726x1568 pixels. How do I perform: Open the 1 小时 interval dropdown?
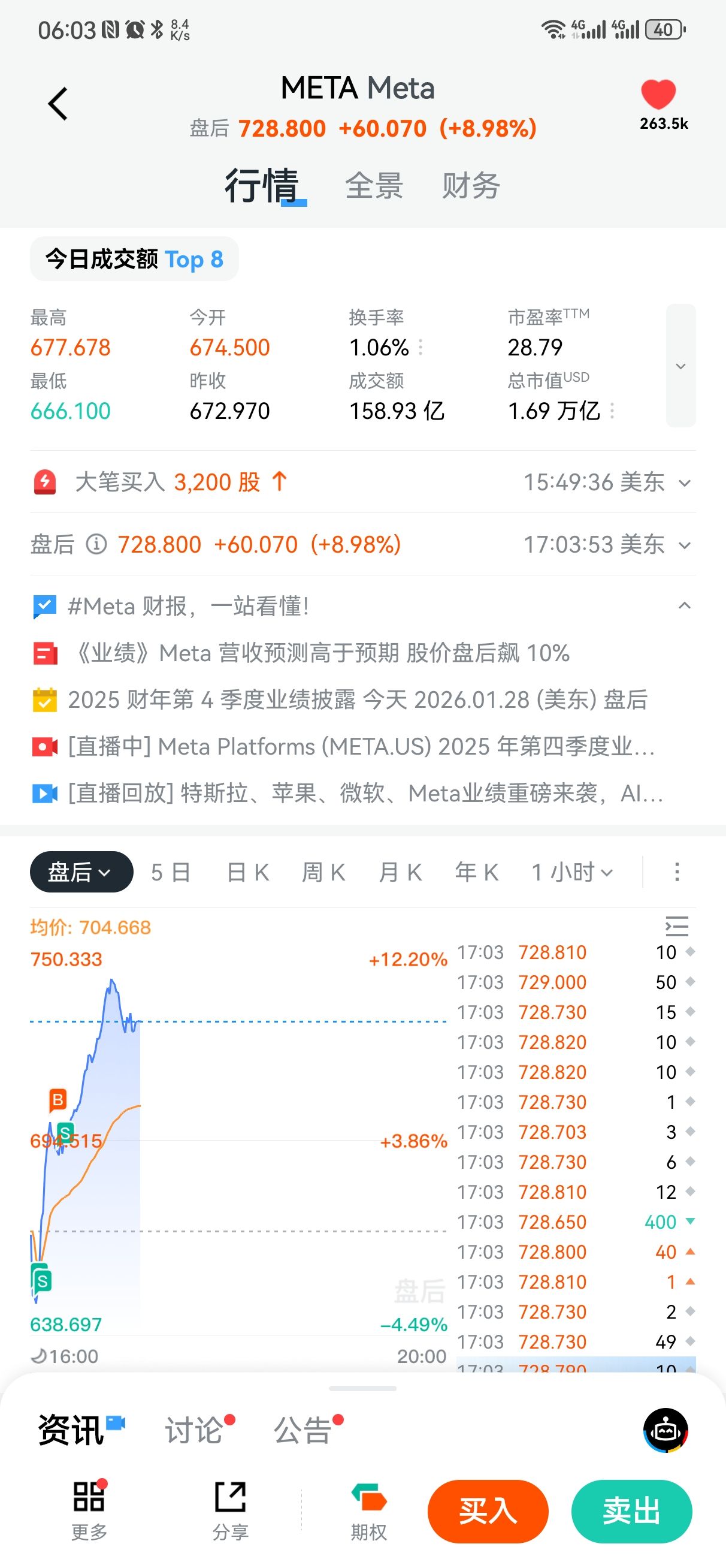click(572, 872)
